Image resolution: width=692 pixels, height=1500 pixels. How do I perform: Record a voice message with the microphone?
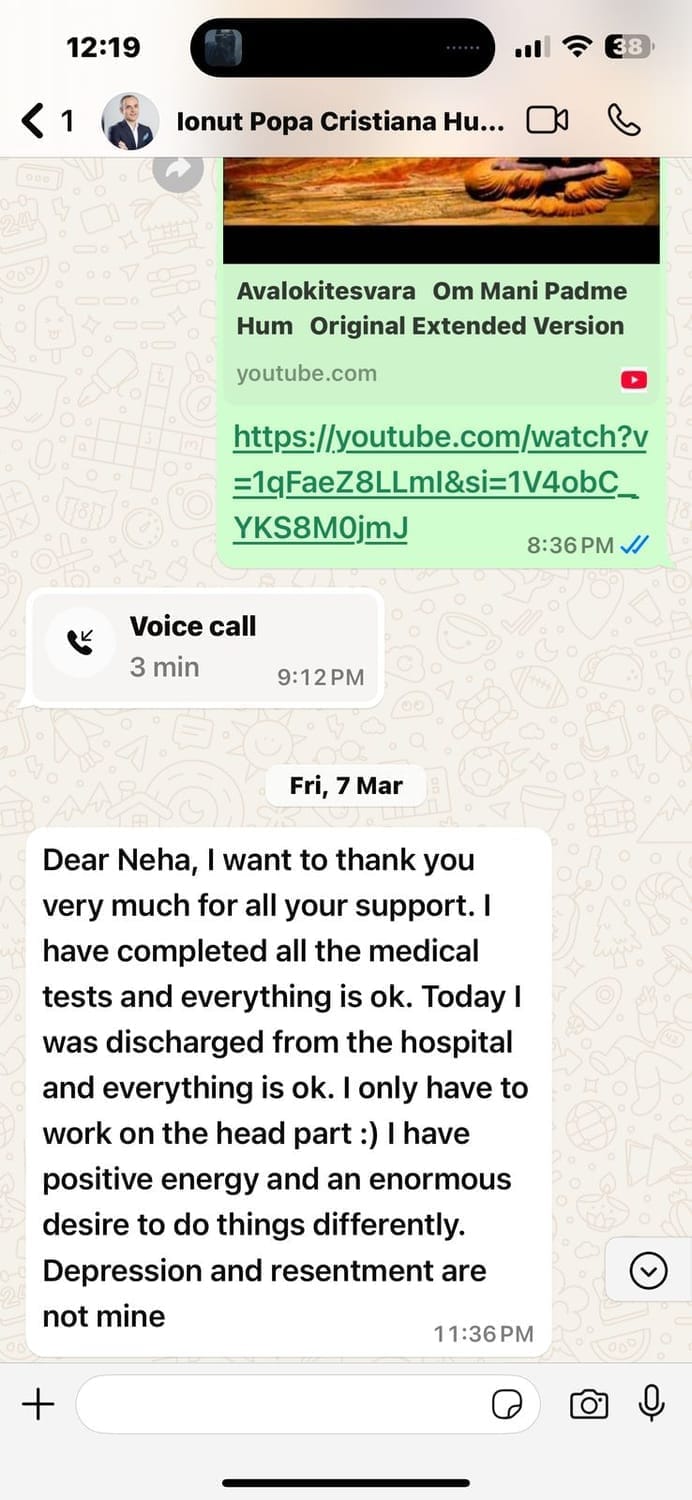pos(652,1405)
